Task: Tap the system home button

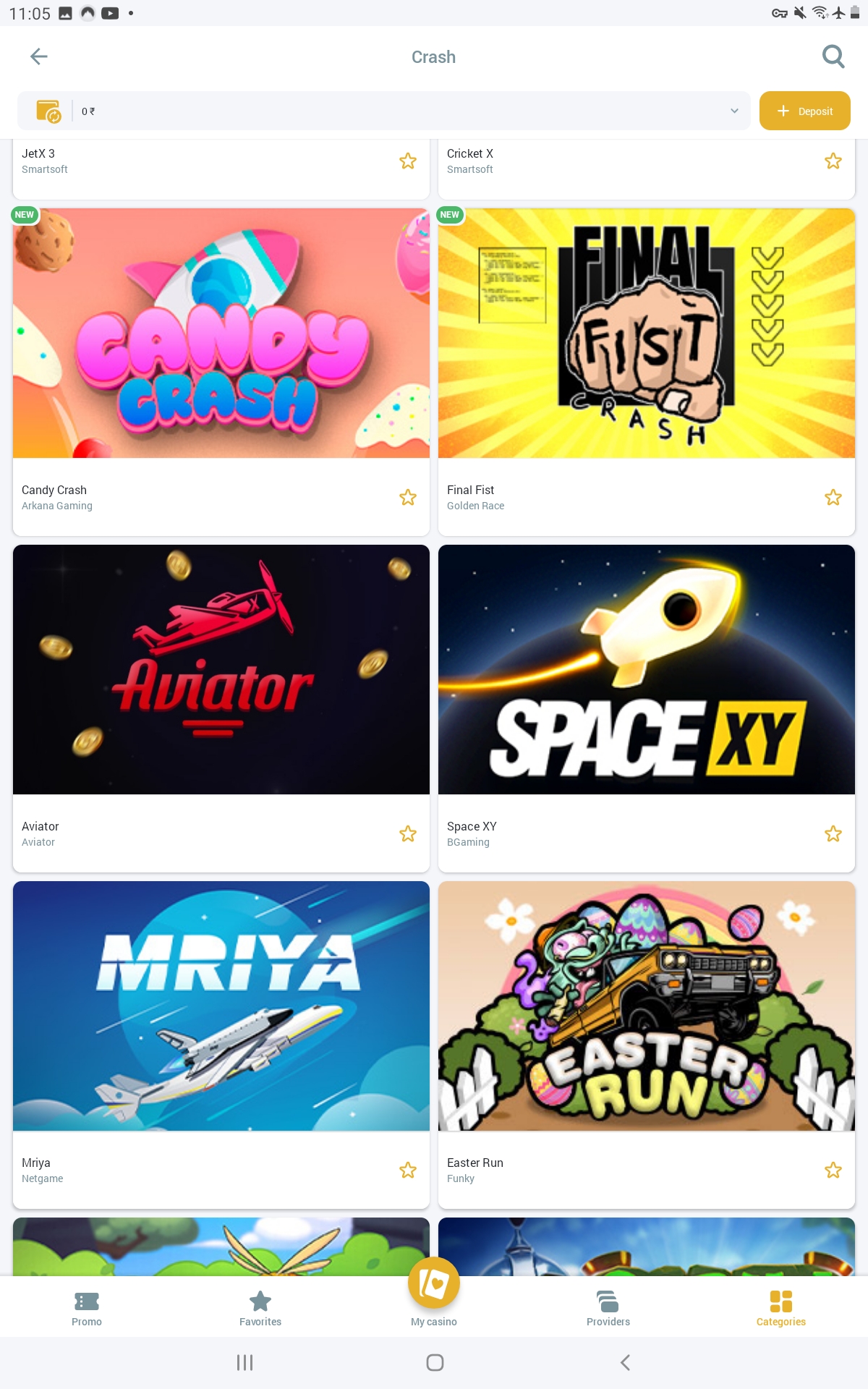Action: coord(435,1363)
